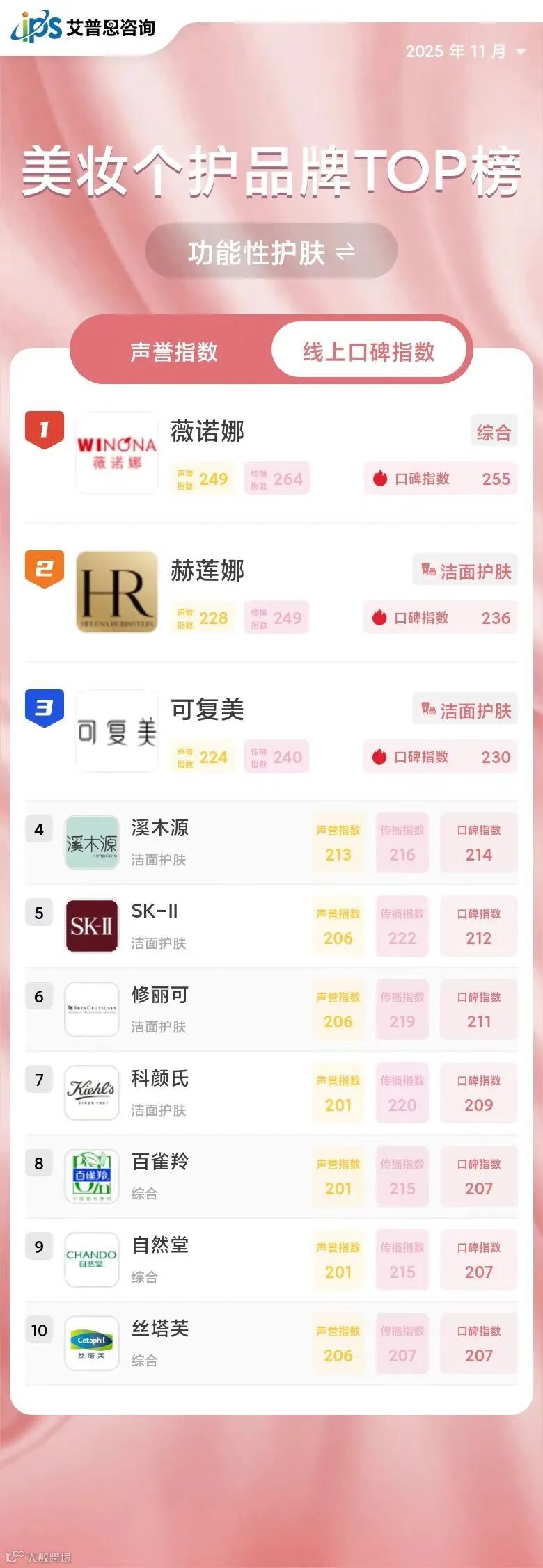
Task: Click 修丽可's 口碑指数 211 score button
Action: pos(479,1009)
